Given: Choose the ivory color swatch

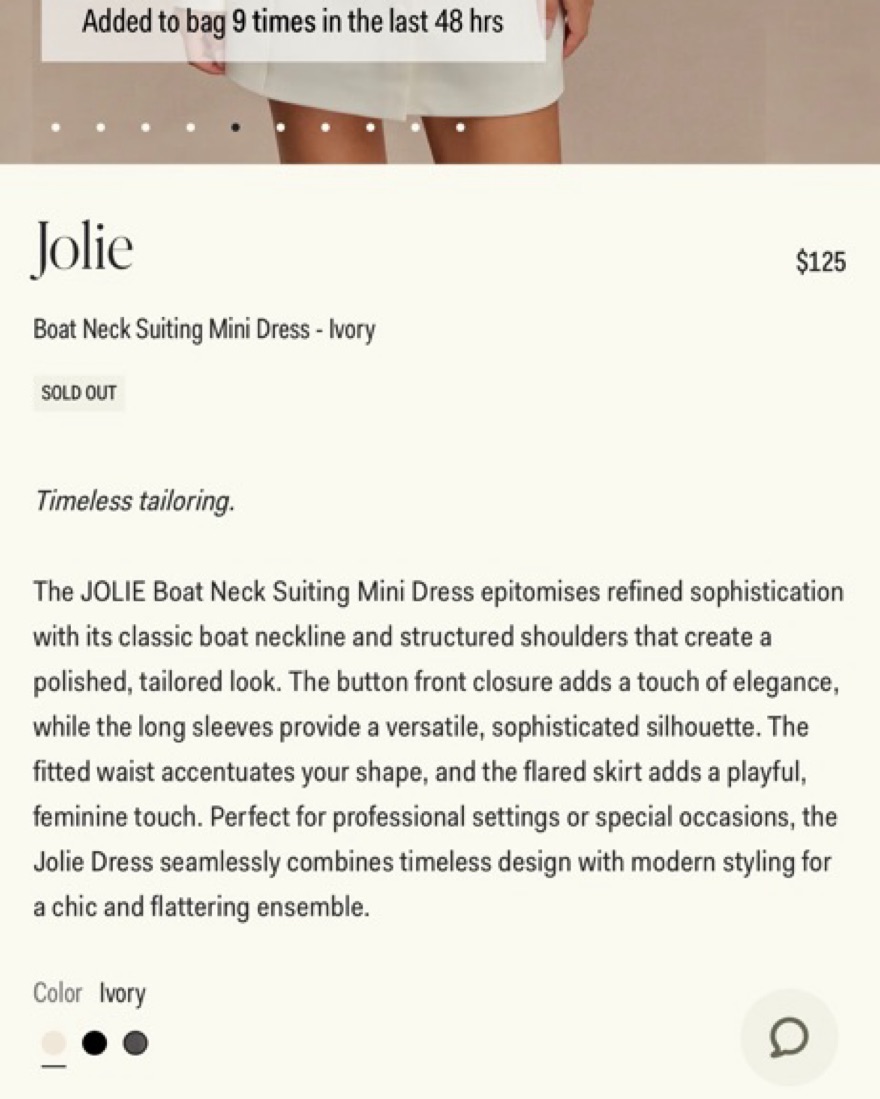Looking at the screenshot, I should [54, 1043].
